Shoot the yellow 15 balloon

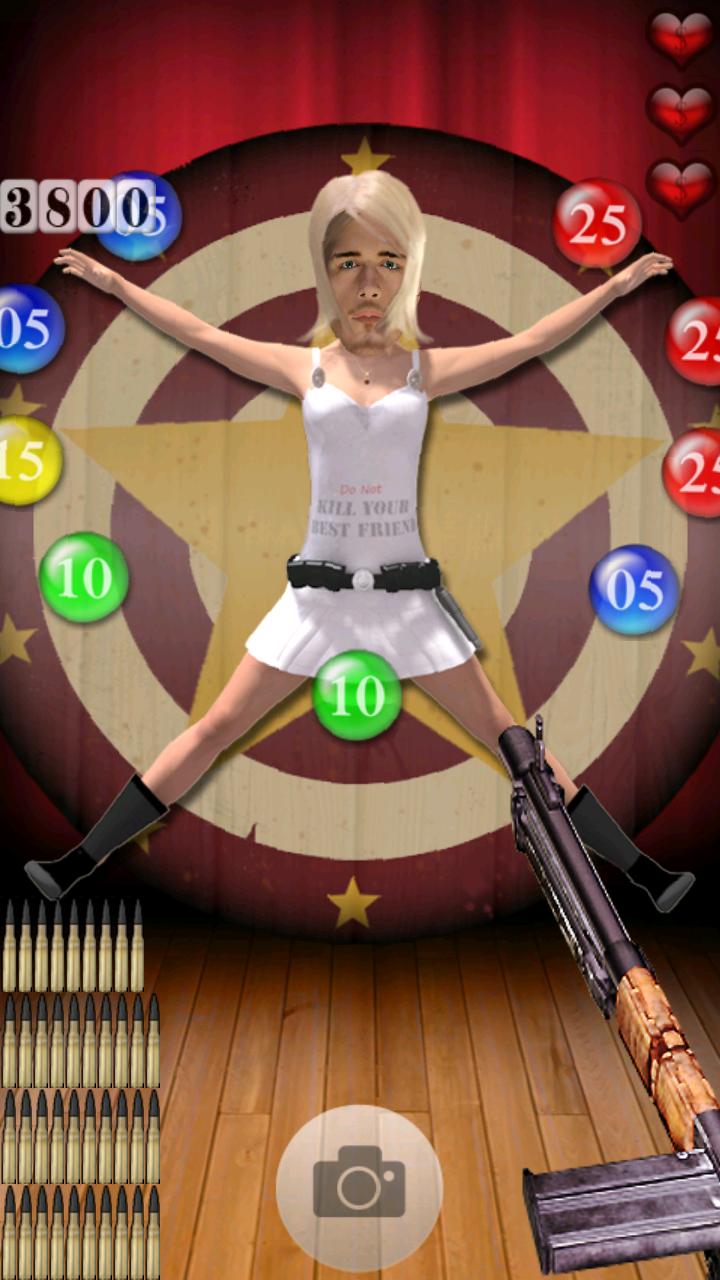[26, 461]
